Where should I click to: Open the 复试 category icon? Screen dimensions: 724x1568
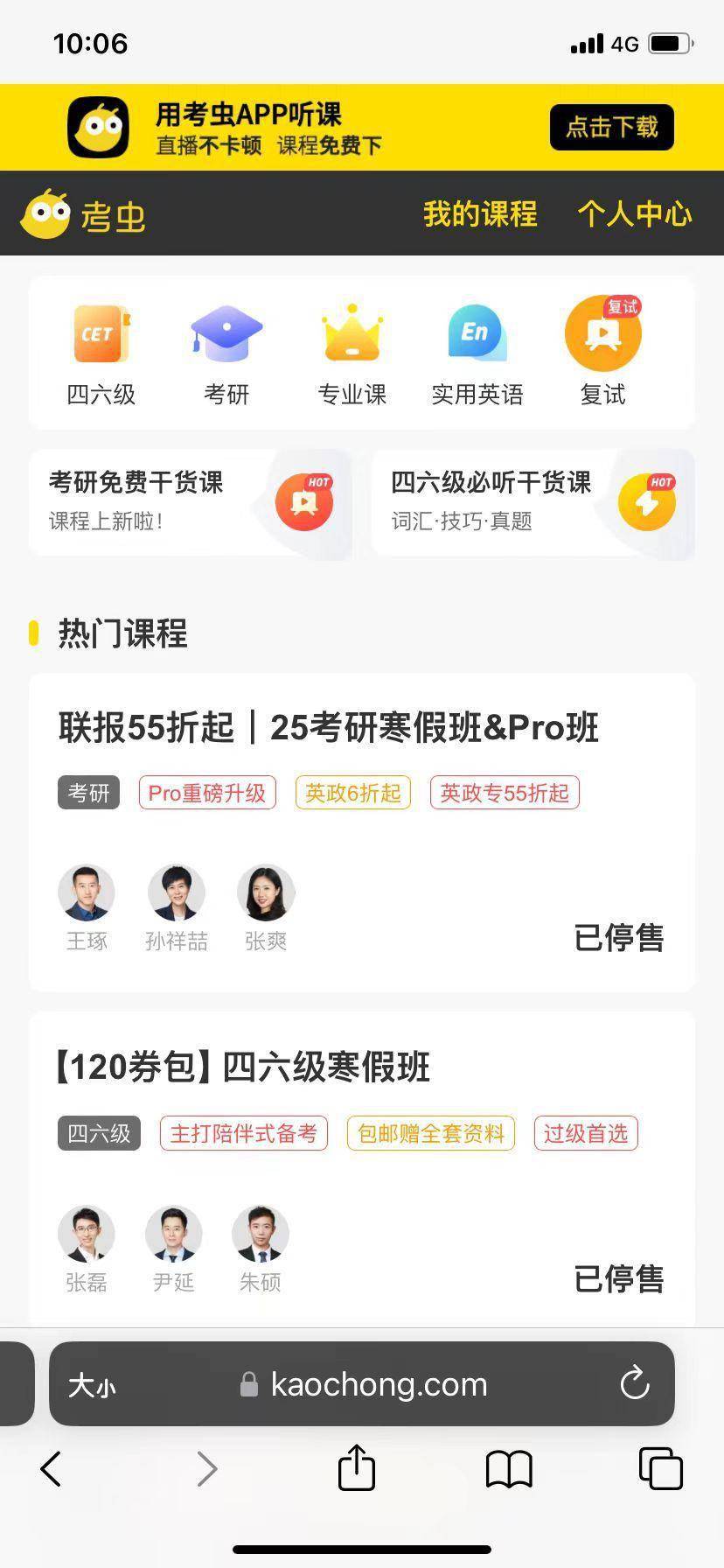pos(602,333)
